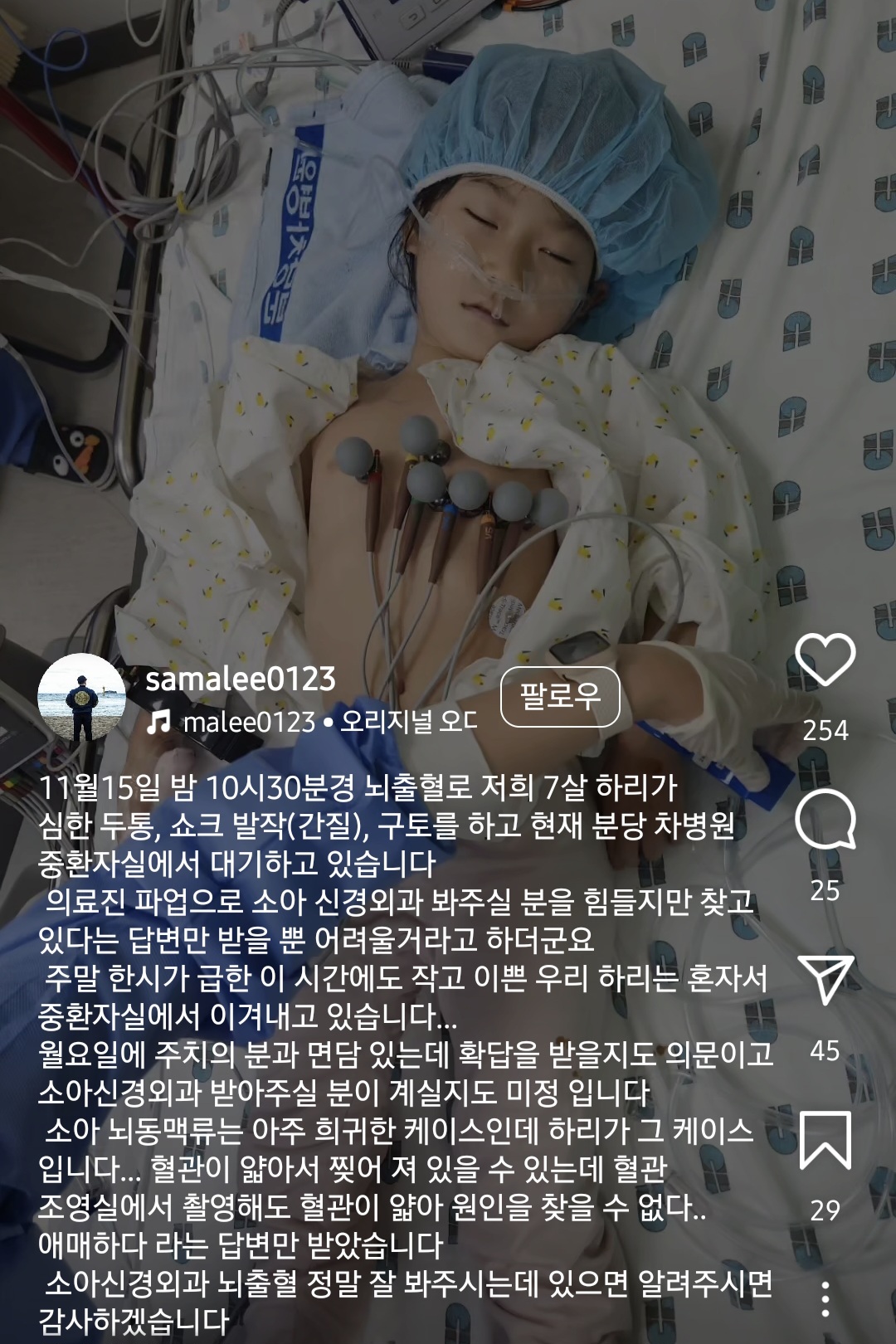Open samalee0123's profile picture
Screen dimensions: 896x1344
(x=81, y=697)
